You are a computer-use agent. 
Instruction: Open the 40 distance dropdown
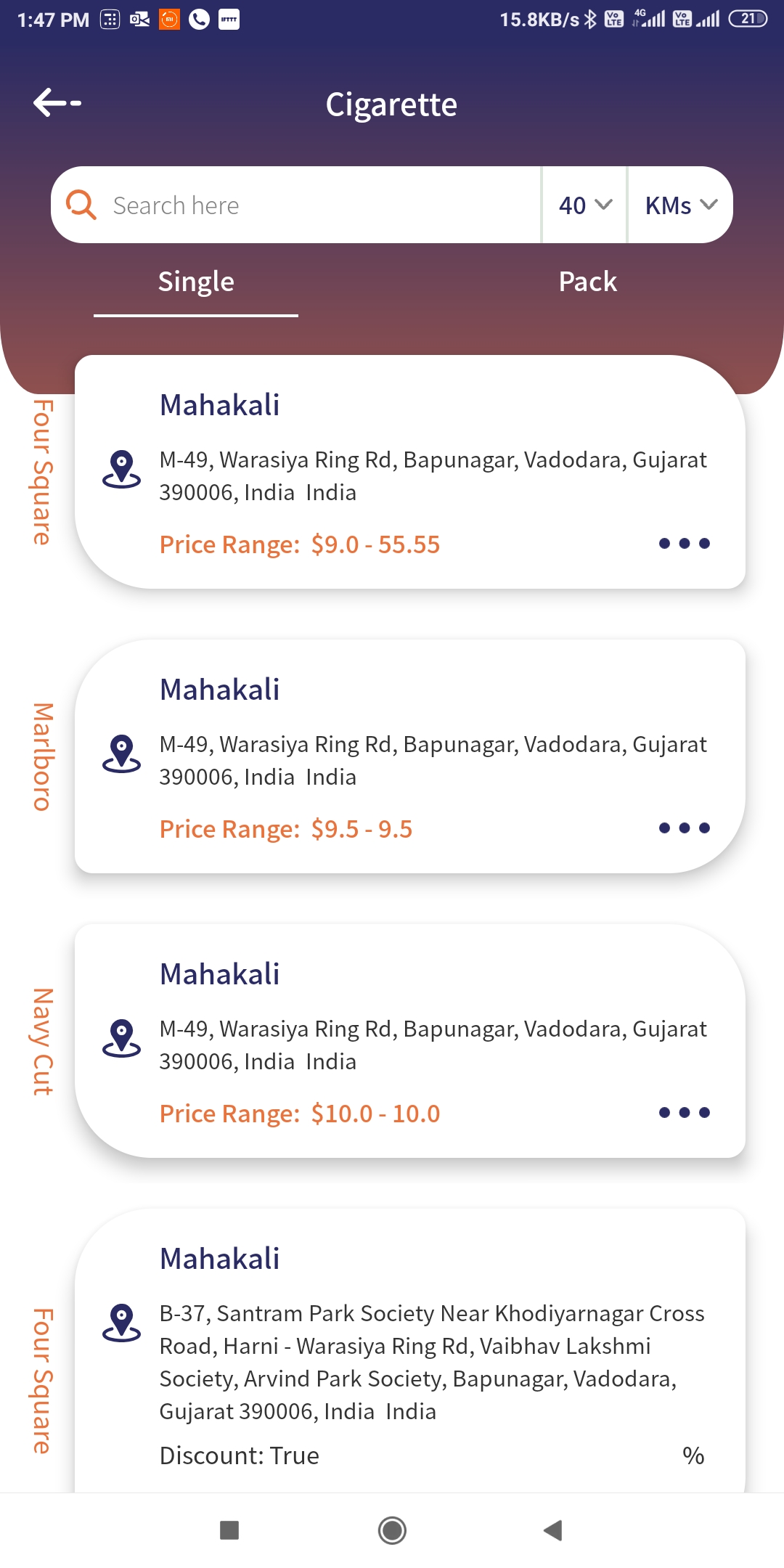(x=585, y=205)
